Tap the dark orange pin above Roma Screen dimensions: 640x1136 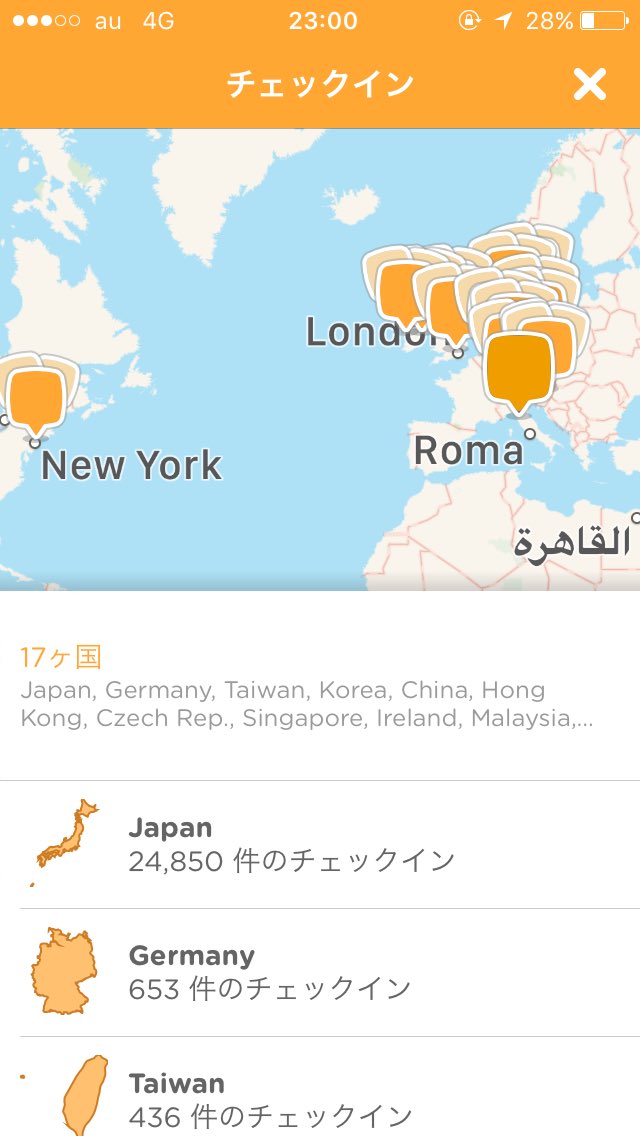[518, 371]
